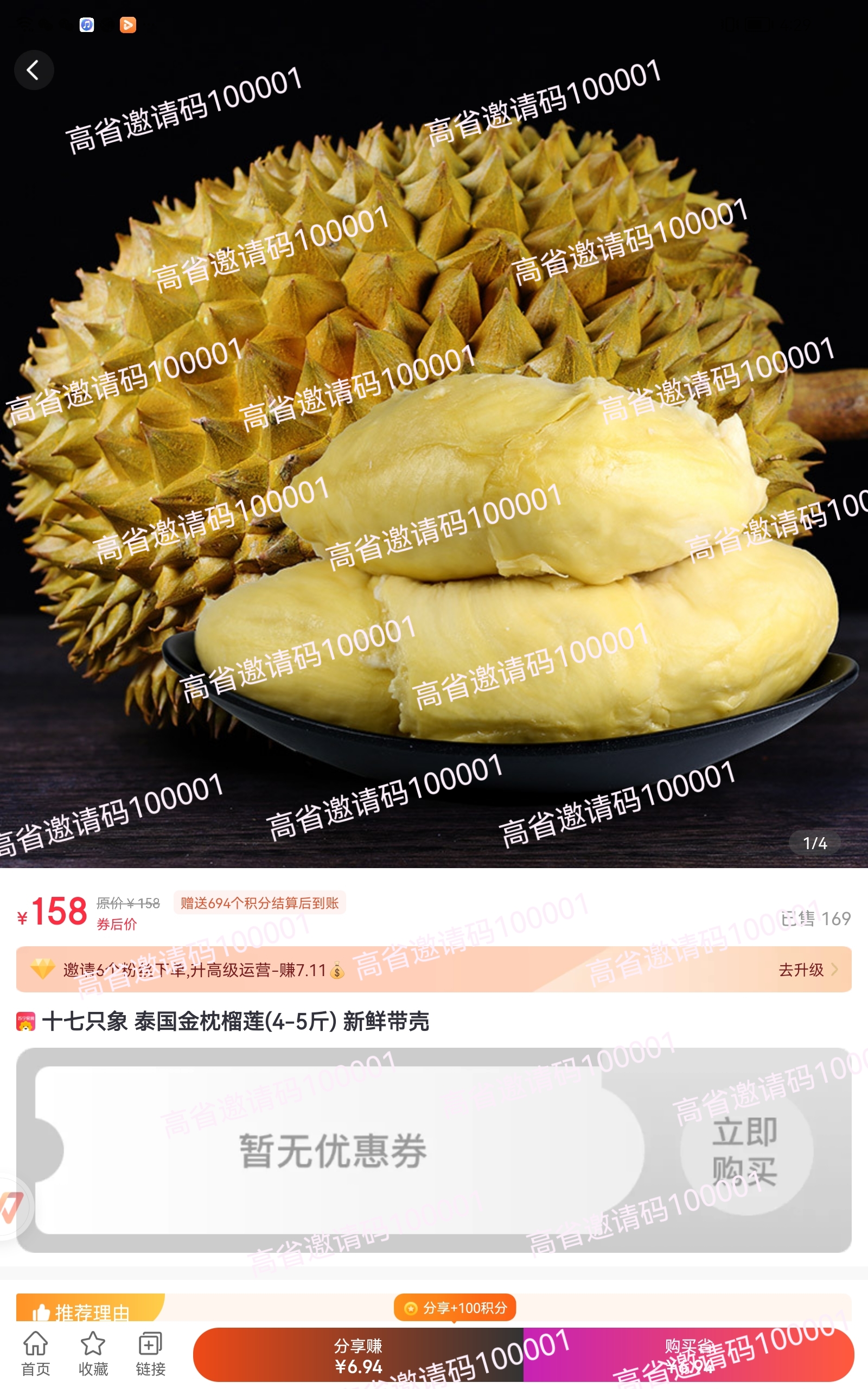This screenshot has width=868, height=1389.
Task: Open the durian product photo
Action: point(434,459)
